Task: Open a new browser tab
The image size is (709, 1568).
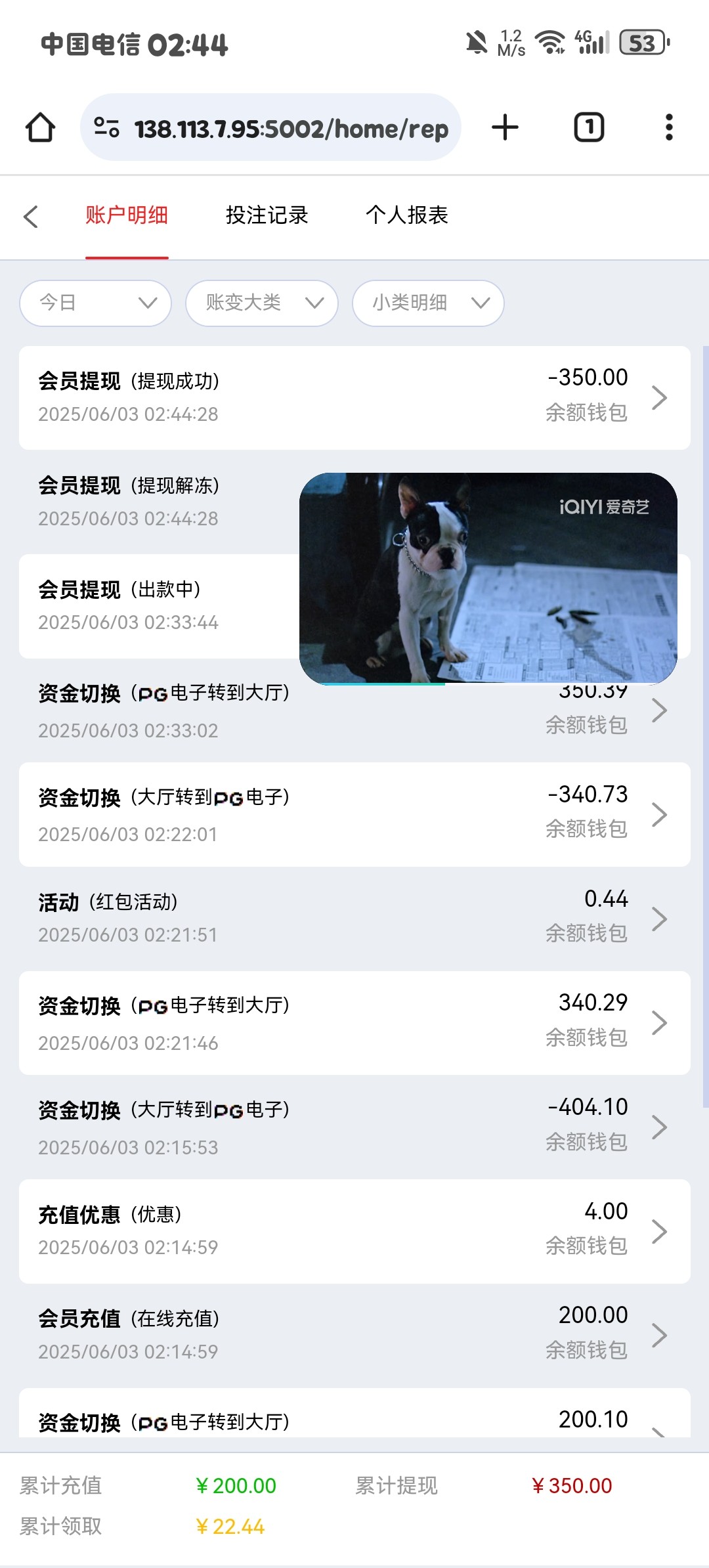Action: pos(505,127)
